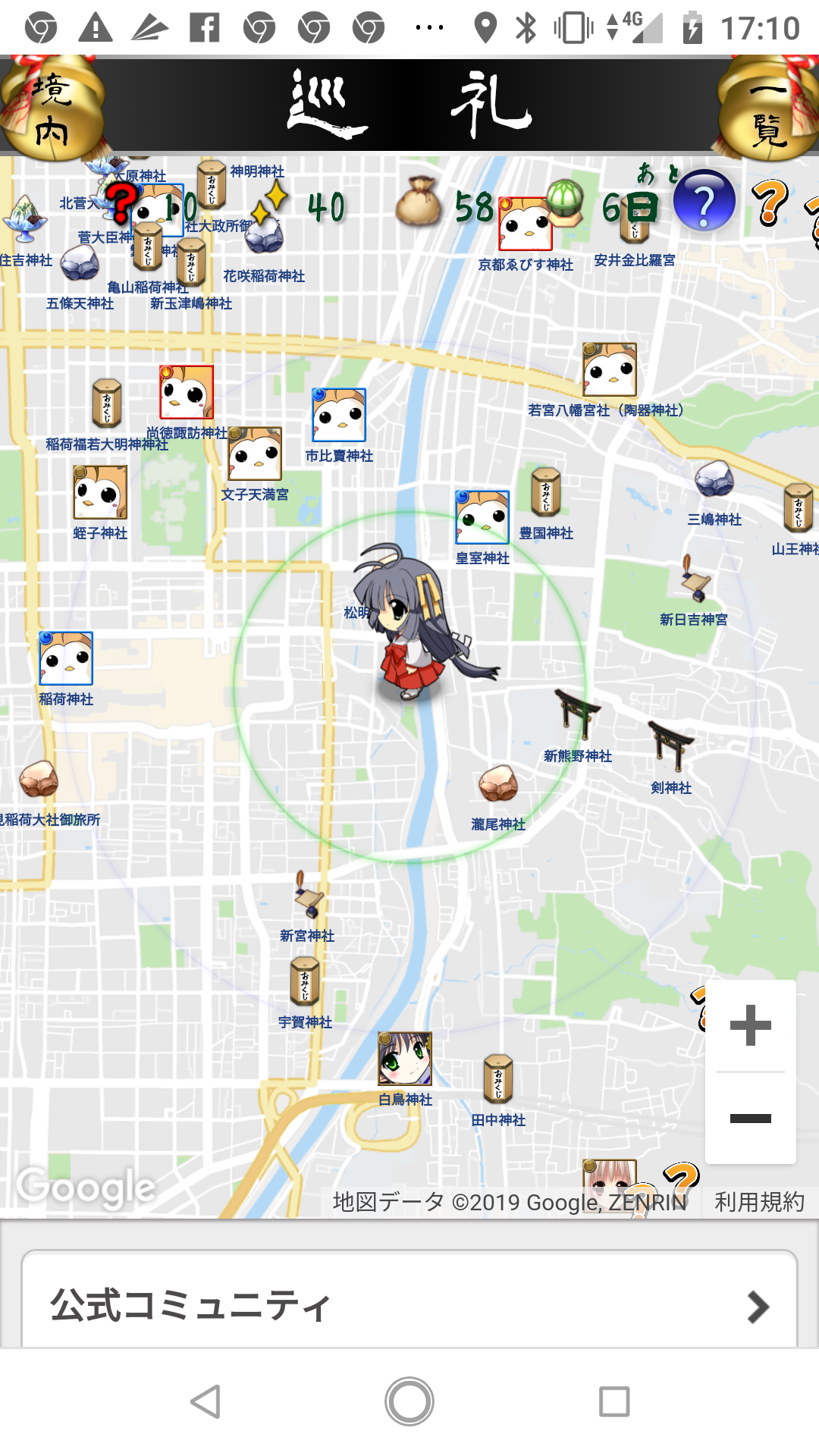Select the 田中神社 omikuji marker
The image size is (819, 1456).
click(498, 1079)
